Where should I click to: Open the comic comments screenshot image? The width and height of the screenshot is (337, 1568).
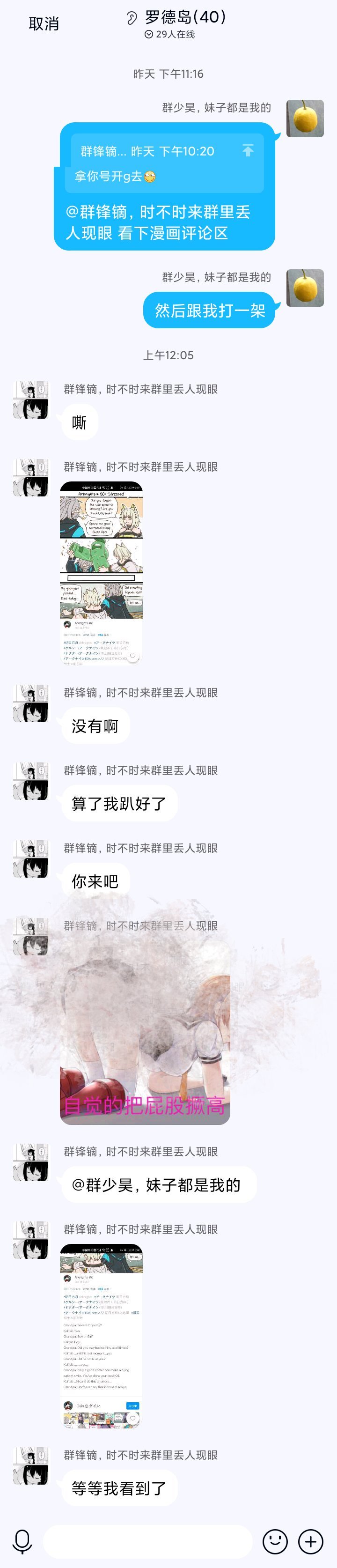coord(101,1336)
